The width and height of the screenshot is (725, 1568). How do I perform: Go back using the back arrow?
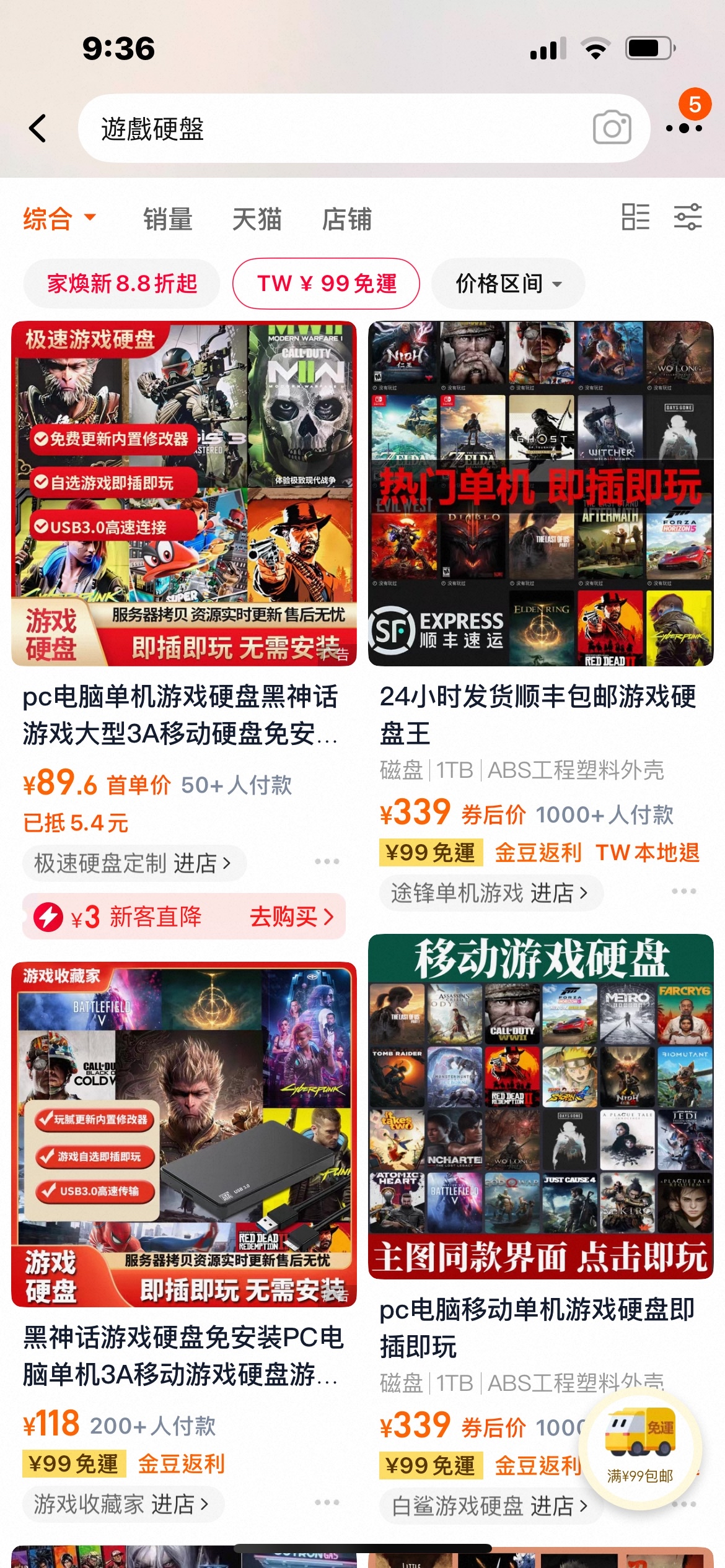pos(38,128)
